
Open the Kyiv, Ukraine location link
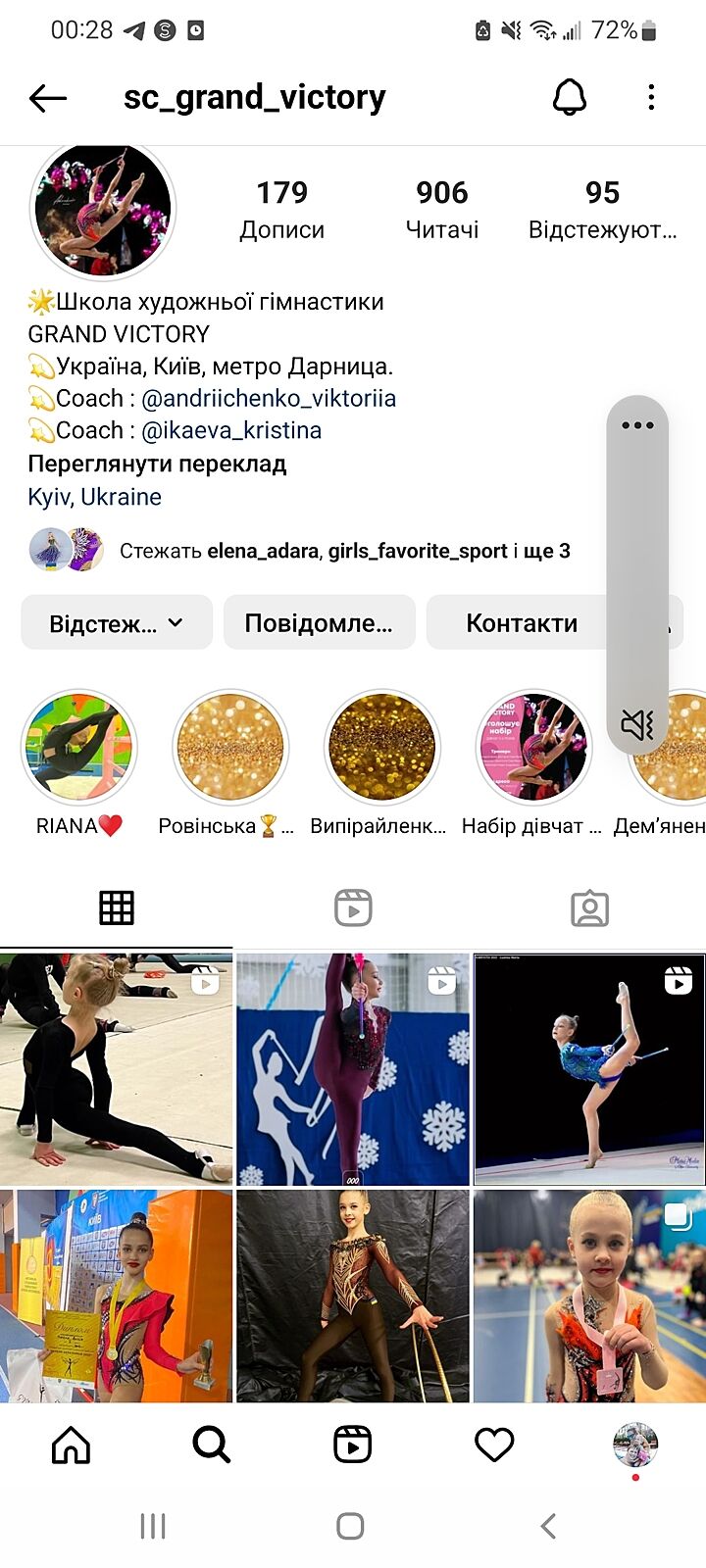[94, 497]
